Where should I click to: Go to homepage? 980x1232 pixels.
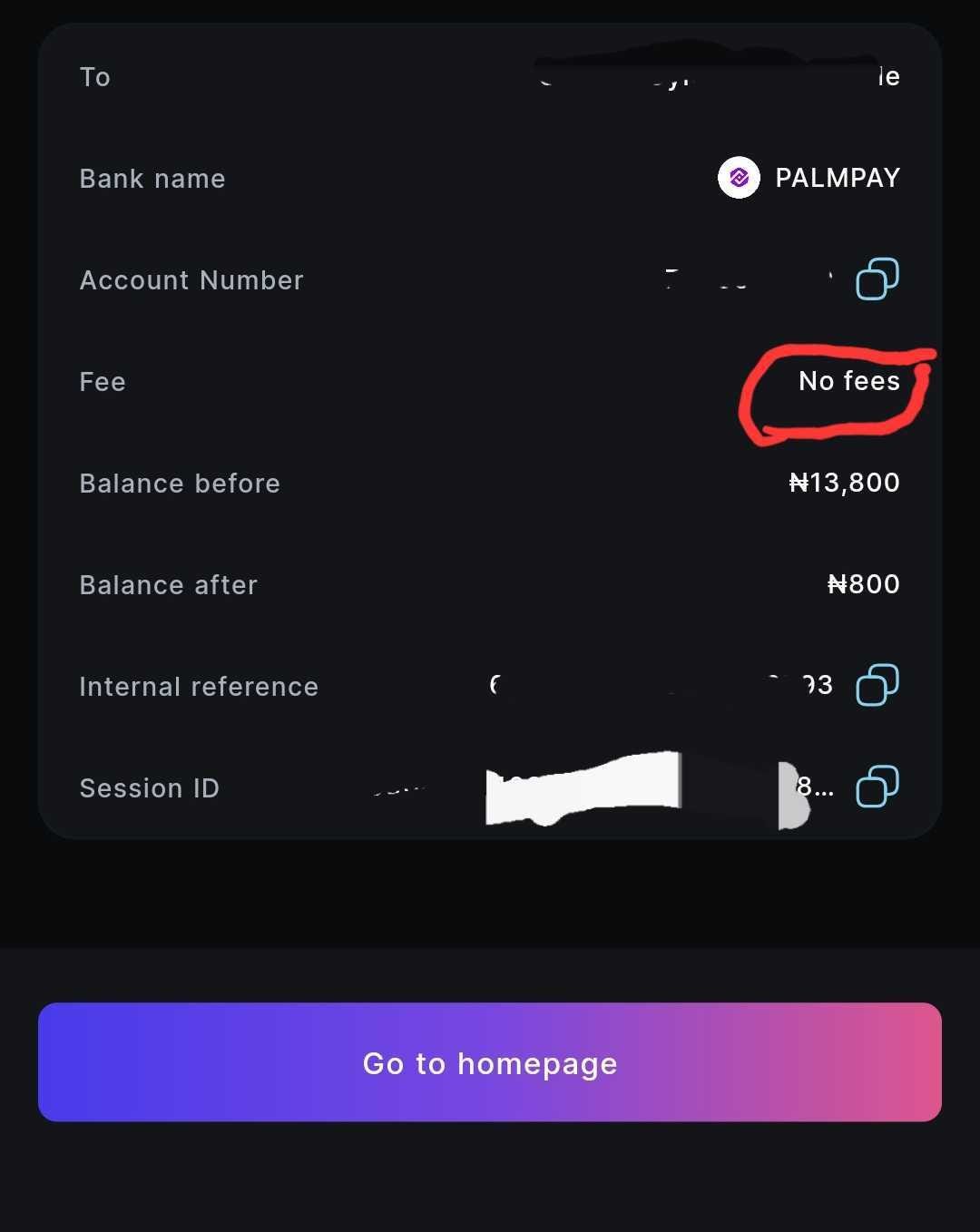490,1062
